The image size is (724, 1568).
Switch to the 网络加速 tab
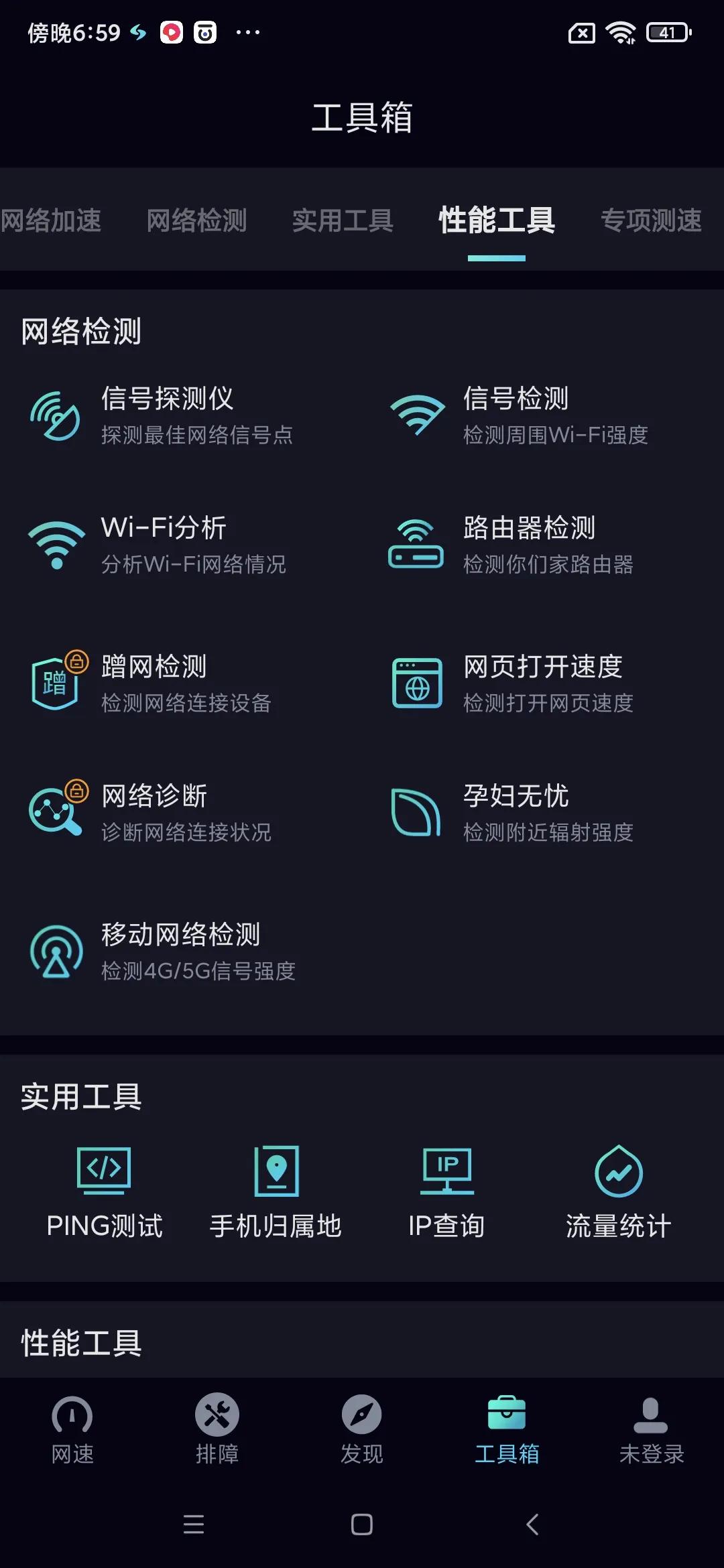(x=52, y=221)
